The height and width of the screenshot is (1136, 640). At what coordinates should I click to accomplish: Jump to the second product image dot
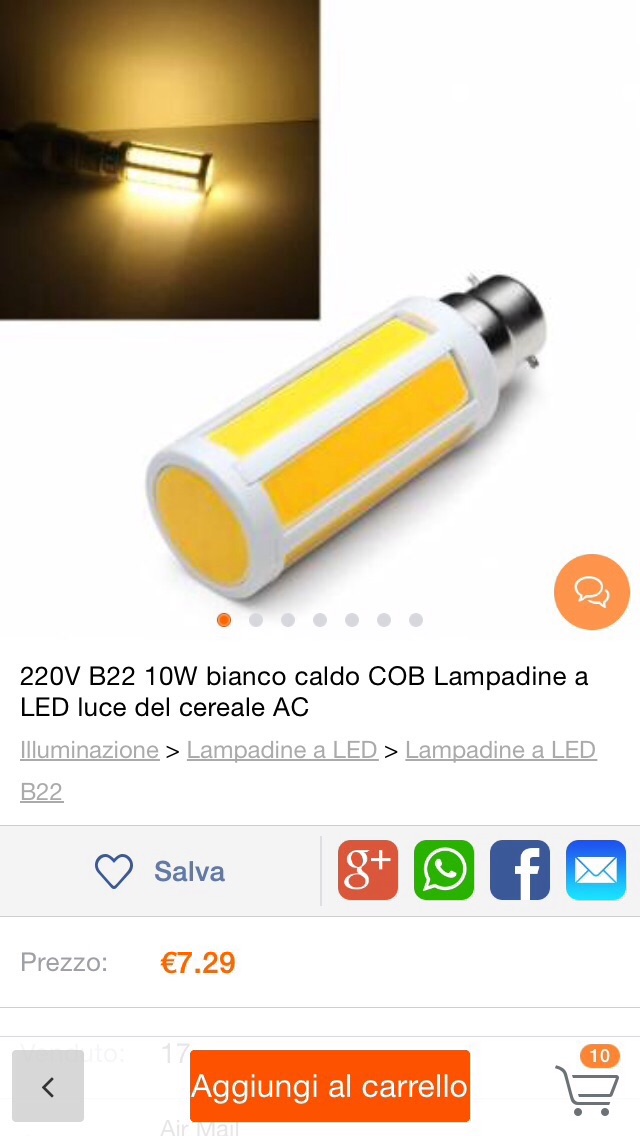(256, 620)
